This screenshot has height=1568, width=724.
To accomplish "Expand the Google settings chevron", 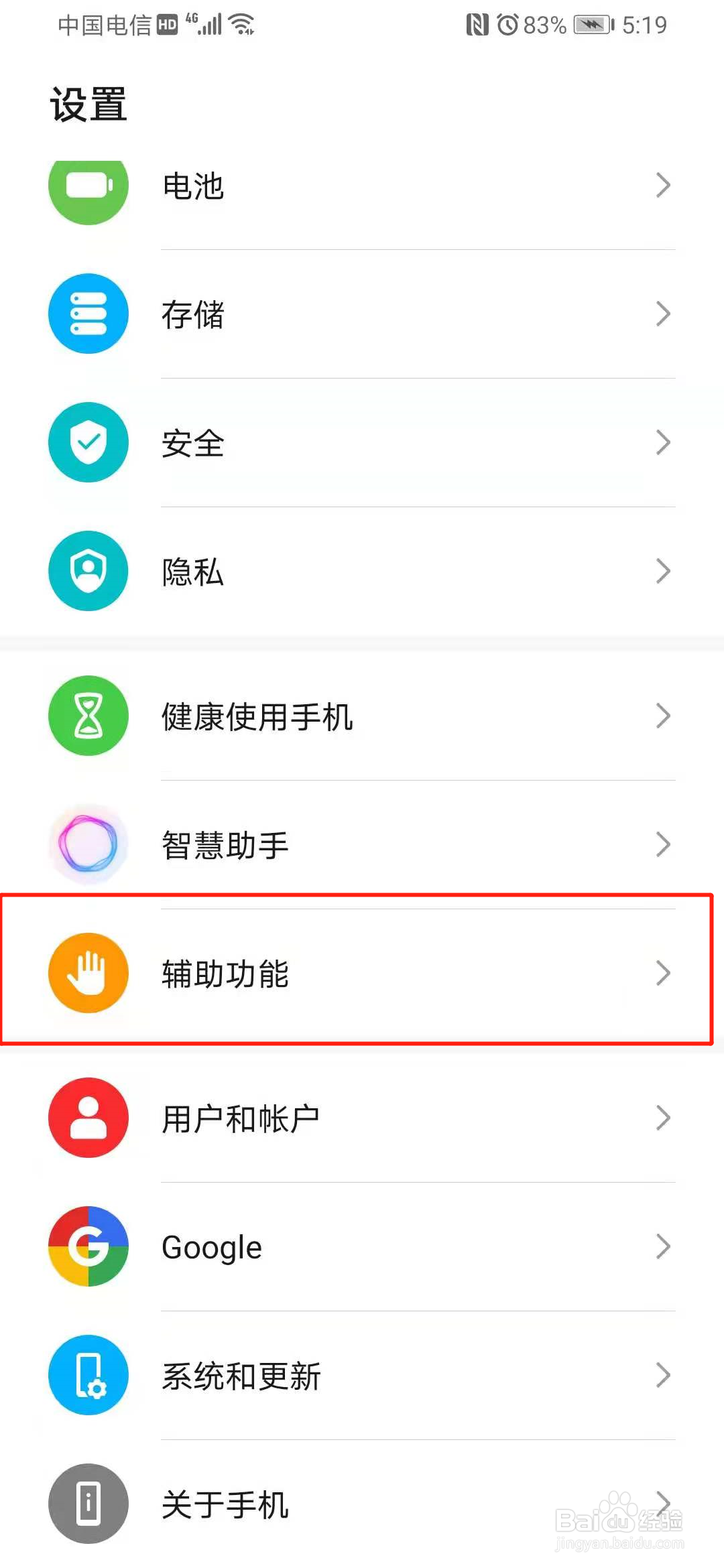I will (x=662, y=1246).
